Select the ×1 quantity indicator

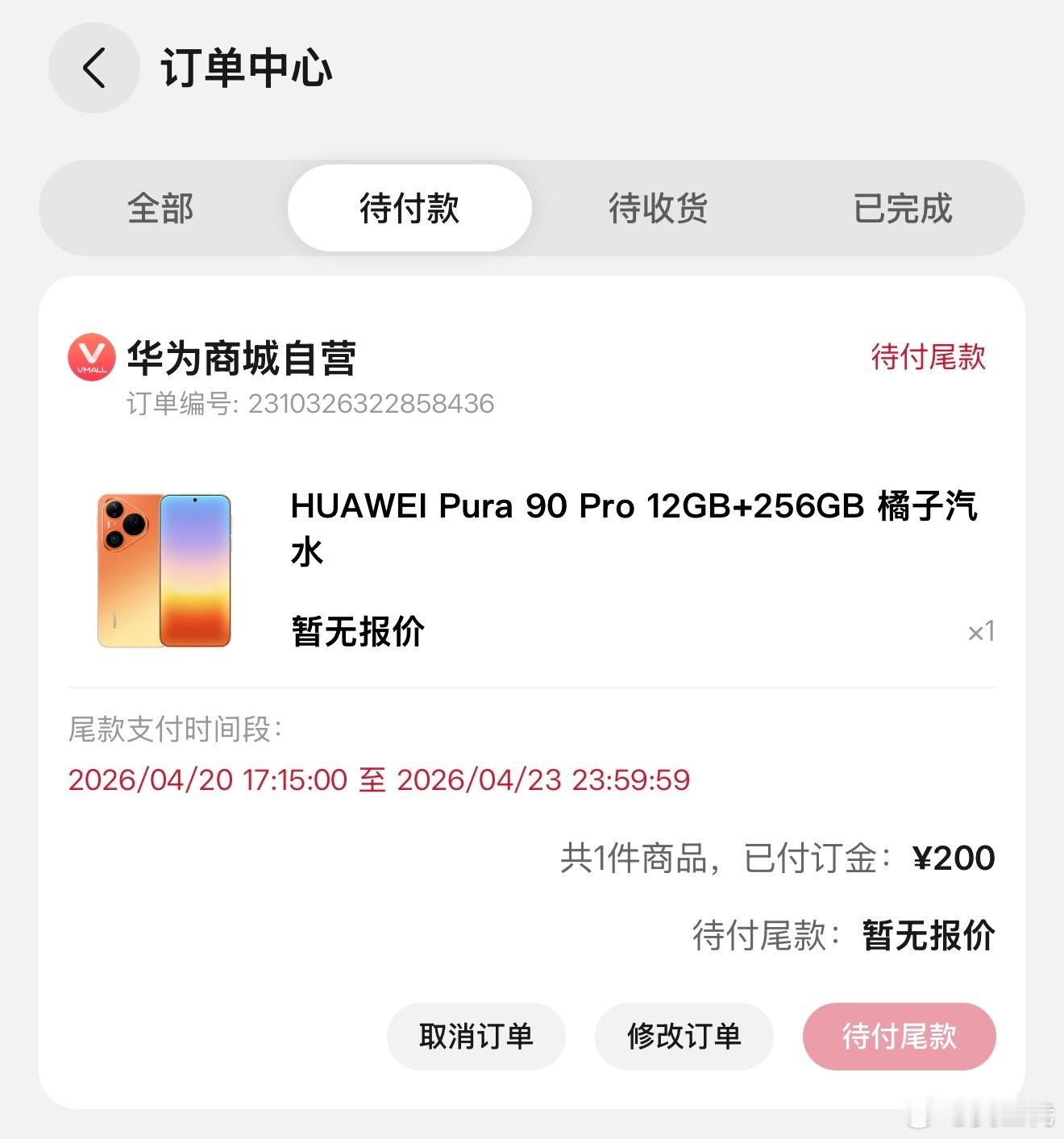click(979, 634)
